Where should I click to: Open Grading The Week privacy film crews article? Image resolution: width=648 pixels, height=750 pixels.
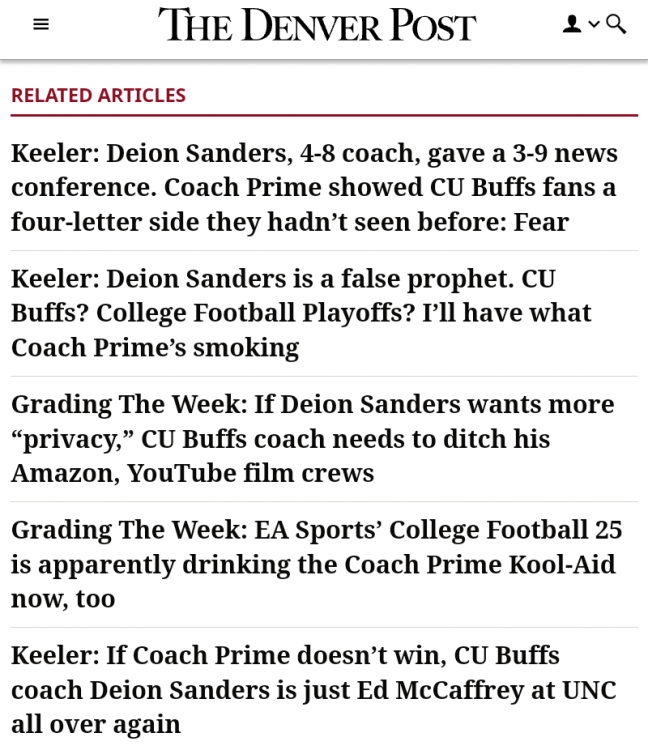(x=312, y=438)
